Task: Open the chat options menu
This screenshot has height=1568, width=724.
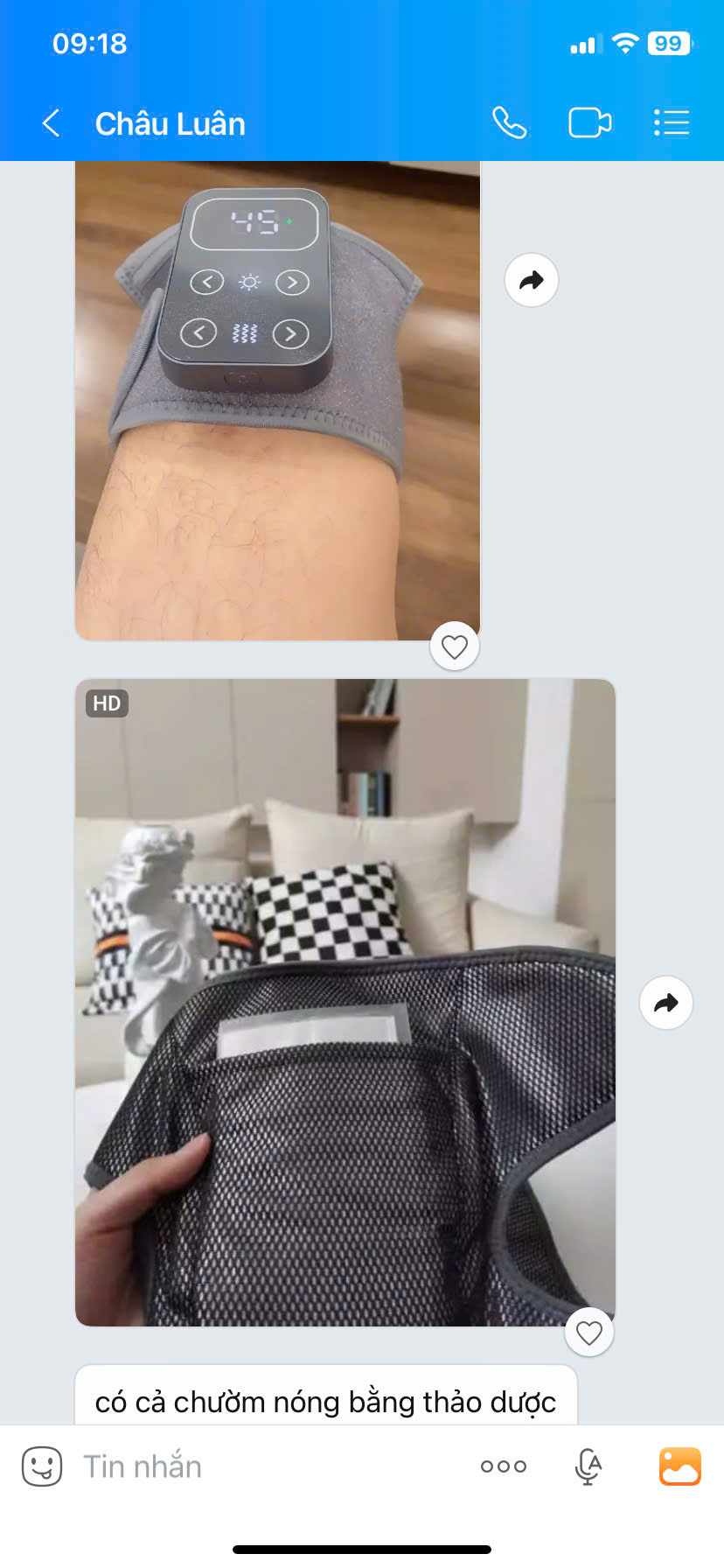Action: pyautogui.click(x=672, y=123)
